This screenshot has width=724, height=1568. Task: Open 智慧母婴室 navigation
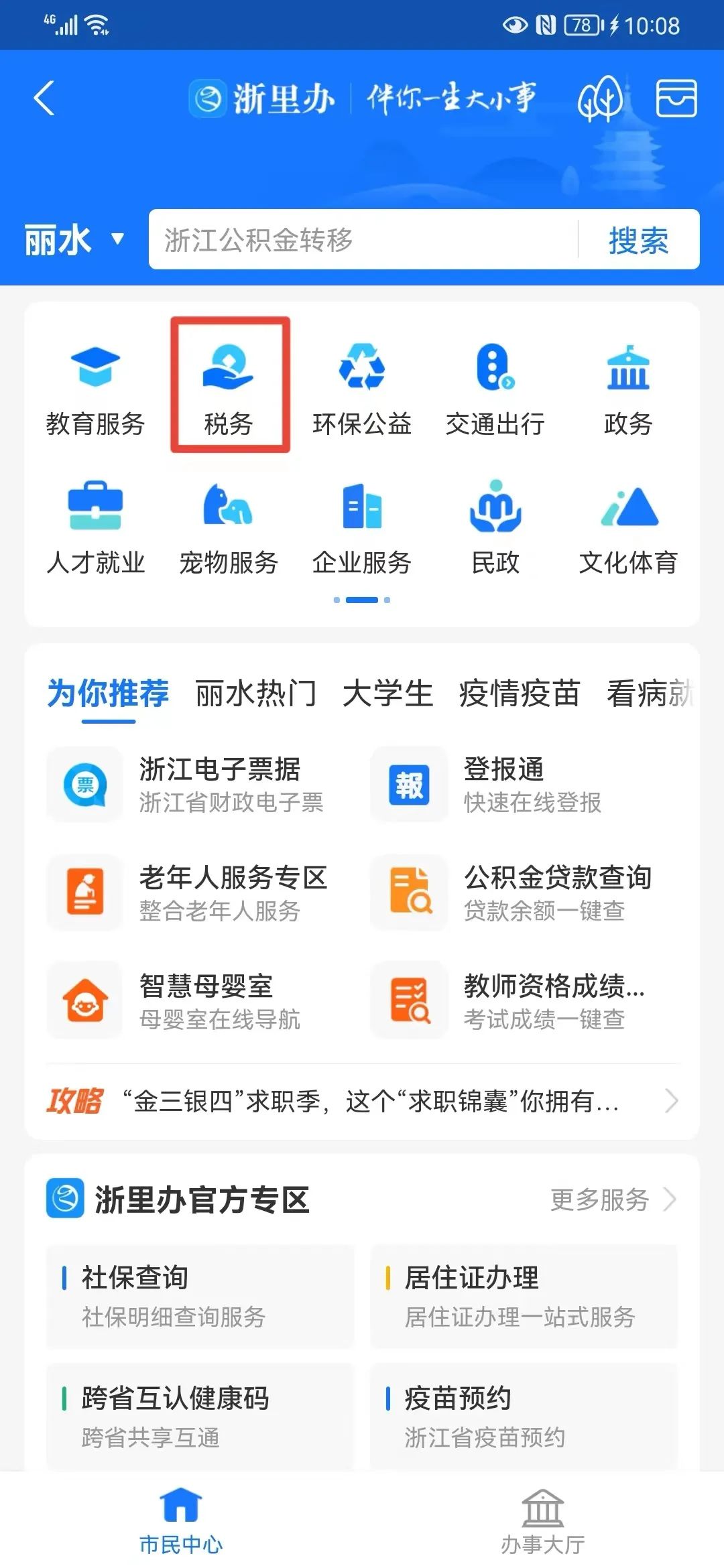[194, 1001]
